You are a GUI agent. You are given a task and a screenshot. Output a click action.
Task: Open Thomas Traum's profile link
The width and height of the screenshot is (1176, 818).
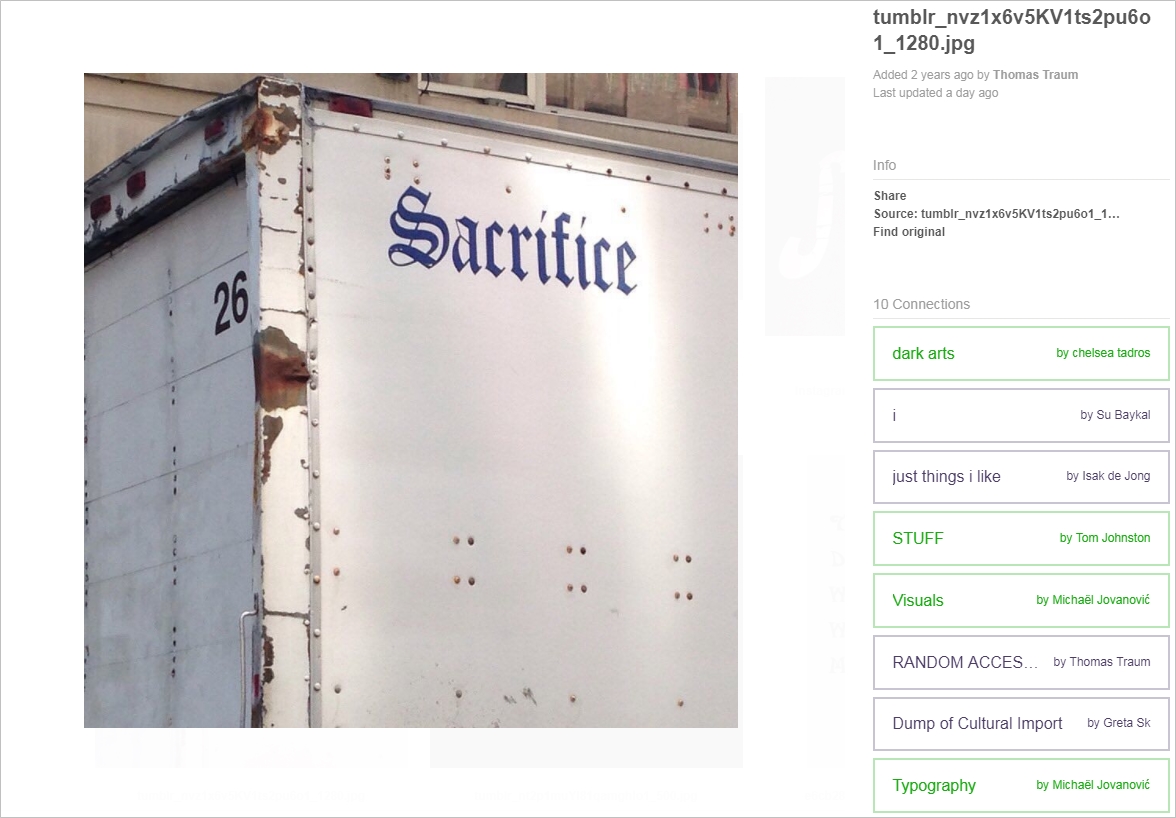(1035, 75)
